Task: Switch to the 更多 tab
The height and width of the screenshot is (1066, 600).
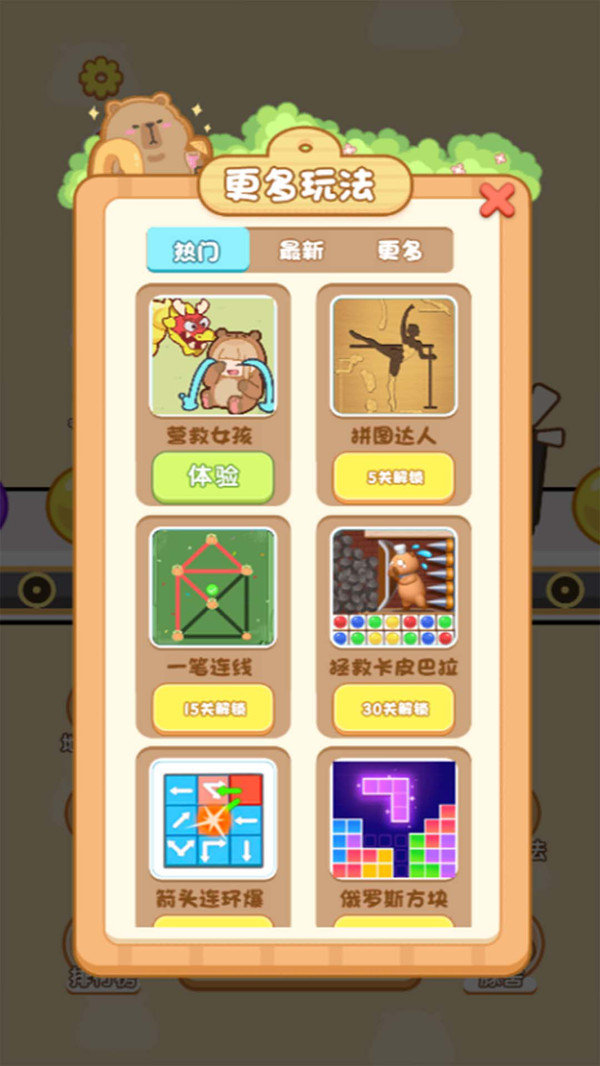Action: pyautogui.click(x=401, y=251)
